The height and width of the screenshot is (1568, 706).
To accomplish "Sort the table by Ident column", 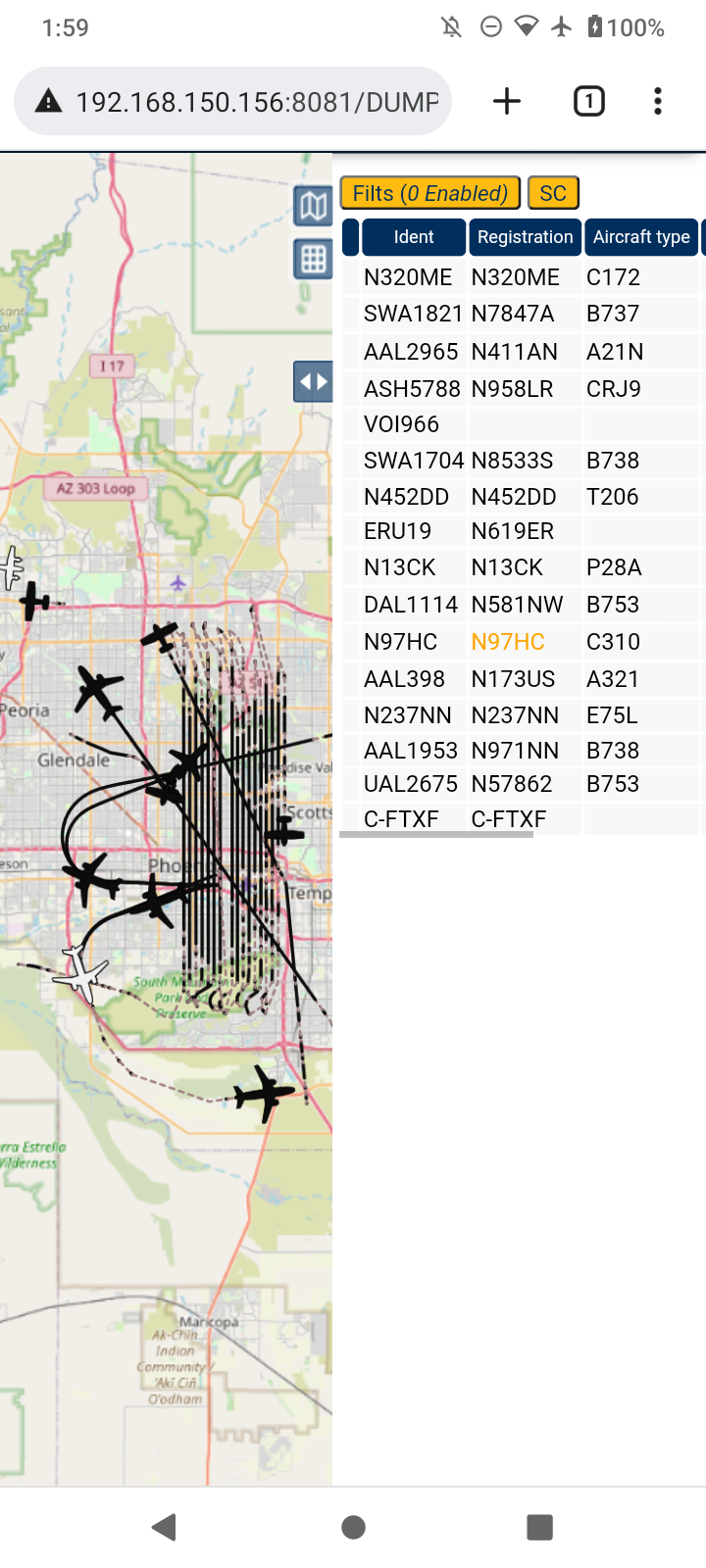I will click(x=414, y=237).
